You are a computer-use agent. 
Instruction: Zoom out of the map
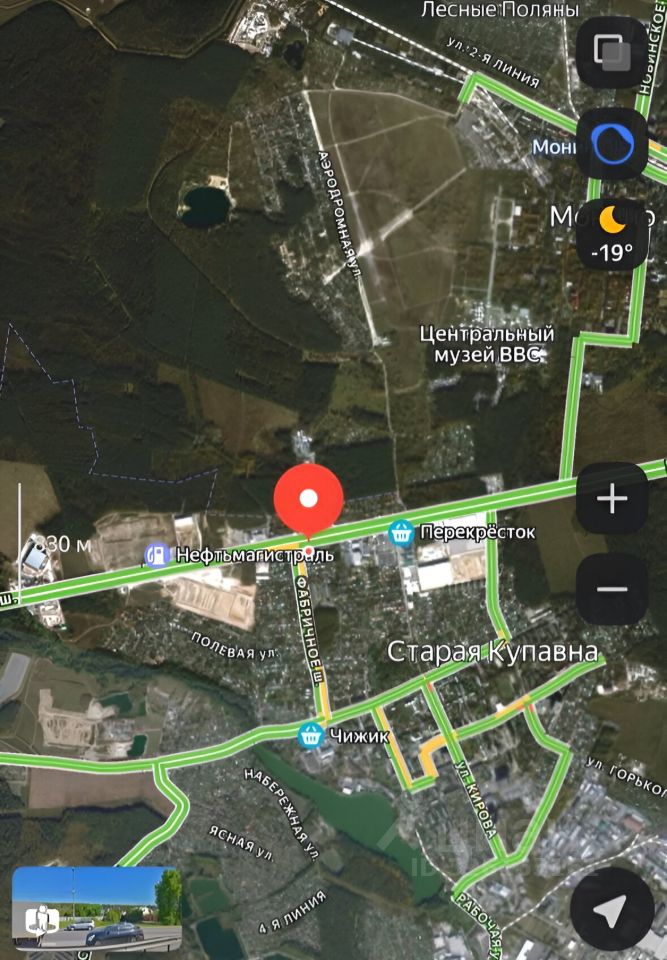pos(612,589)
